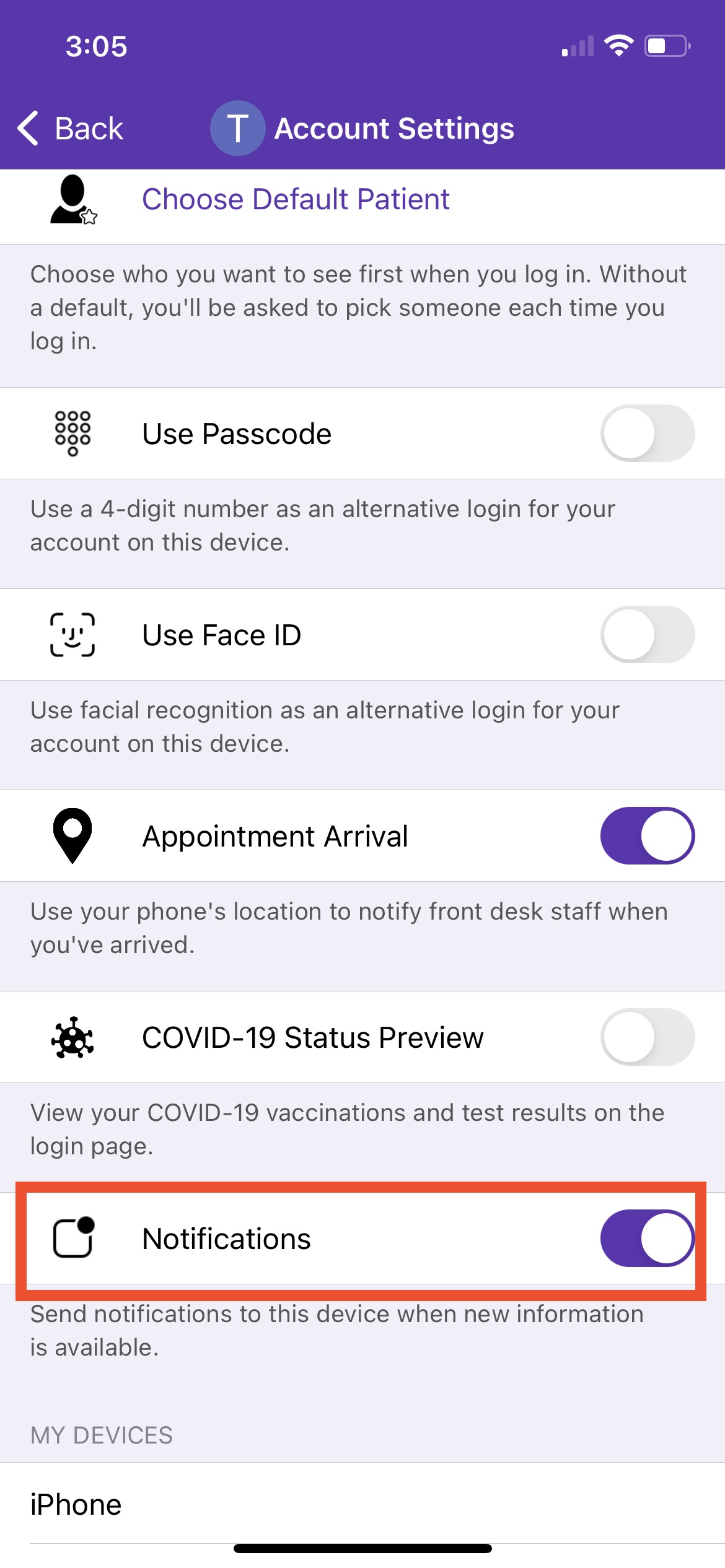725x1568 pixels.
Task: Go back from Account Settings
Action: (x=71, y=129)
